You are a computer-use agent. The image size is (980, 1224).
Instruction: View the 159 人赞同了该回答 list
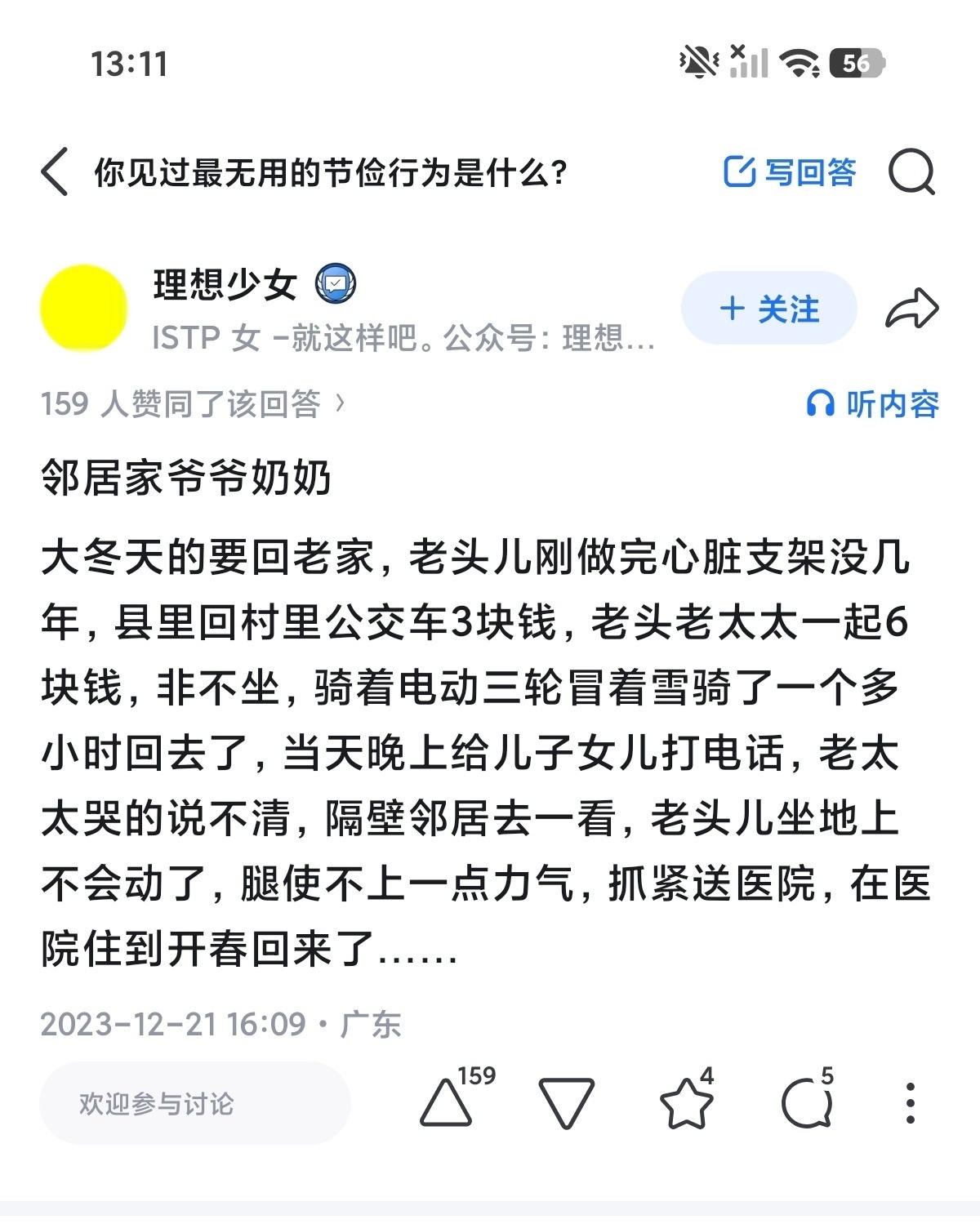click(x=193, y=403)
